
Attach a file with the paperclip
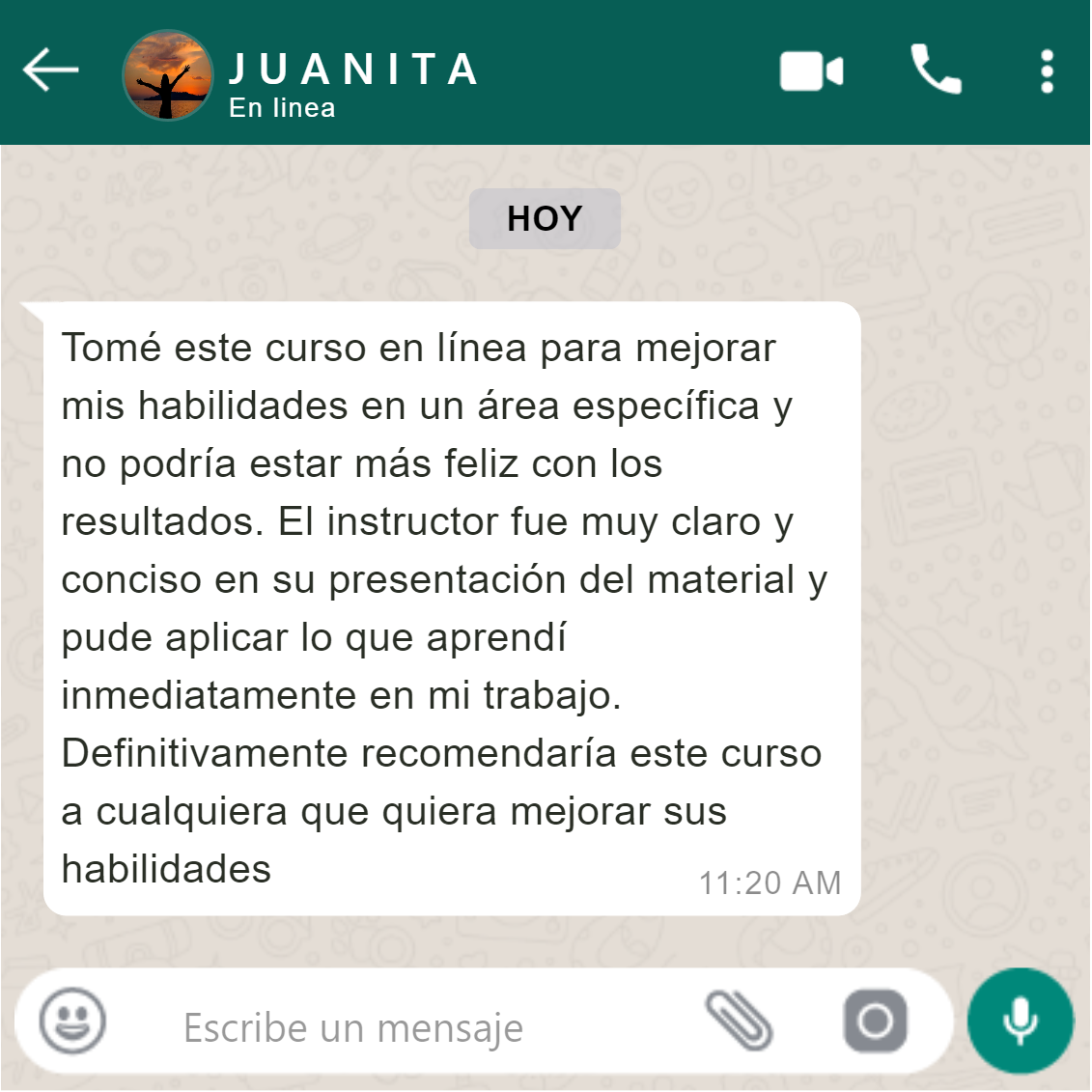pyautogui.click(x=739, y=1021)
